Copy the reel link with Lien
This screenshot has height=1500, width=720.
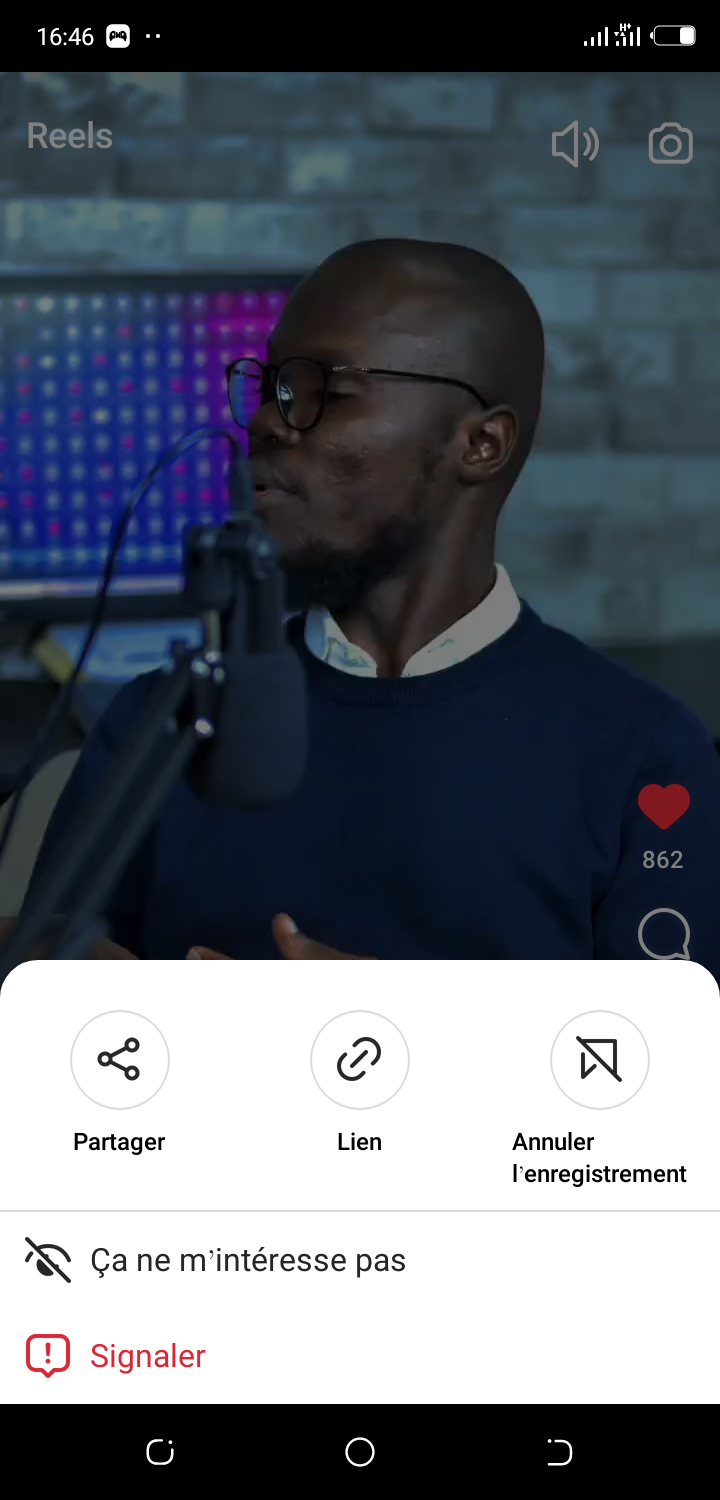coord(360,1060)
